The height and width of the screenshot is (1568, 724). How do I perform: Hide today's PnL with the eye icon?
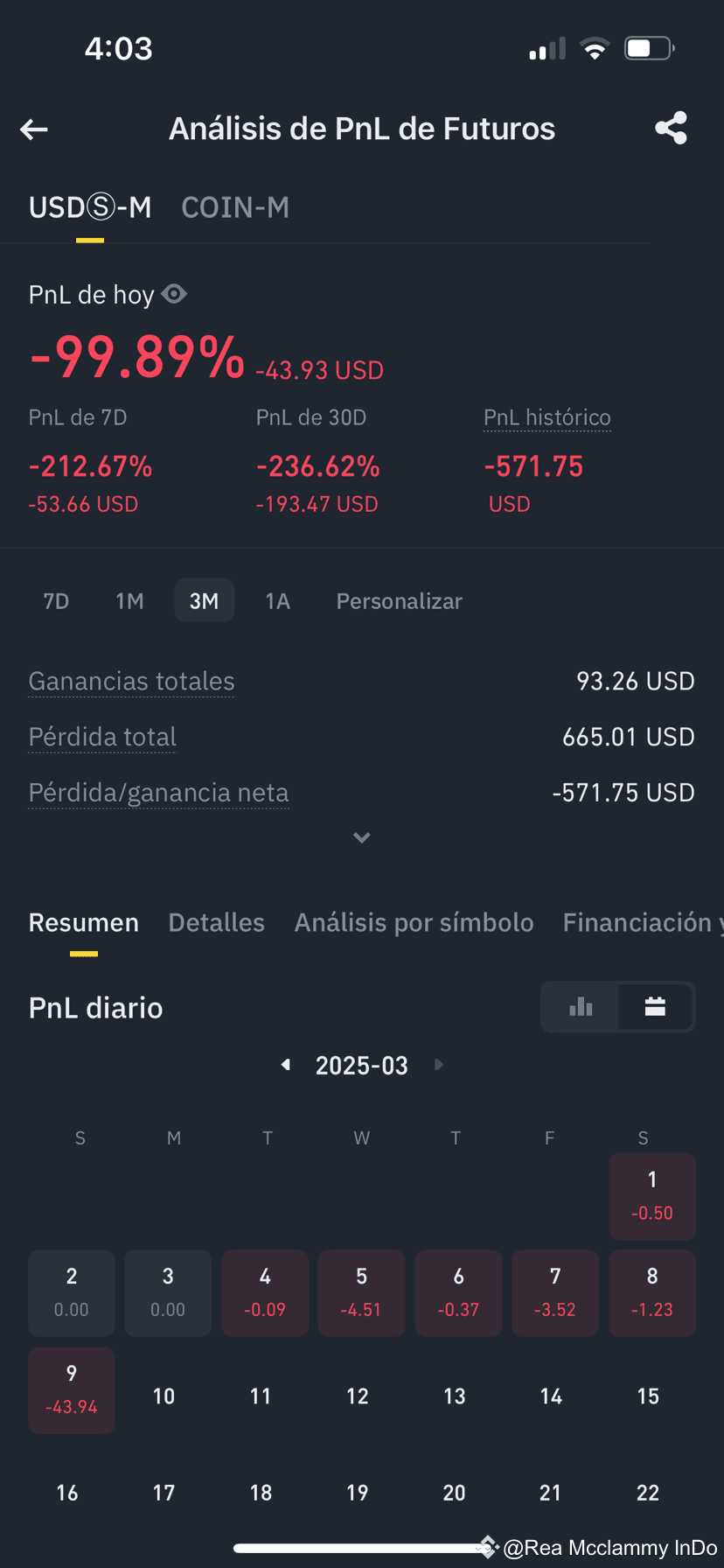click(x=175, y=294)
